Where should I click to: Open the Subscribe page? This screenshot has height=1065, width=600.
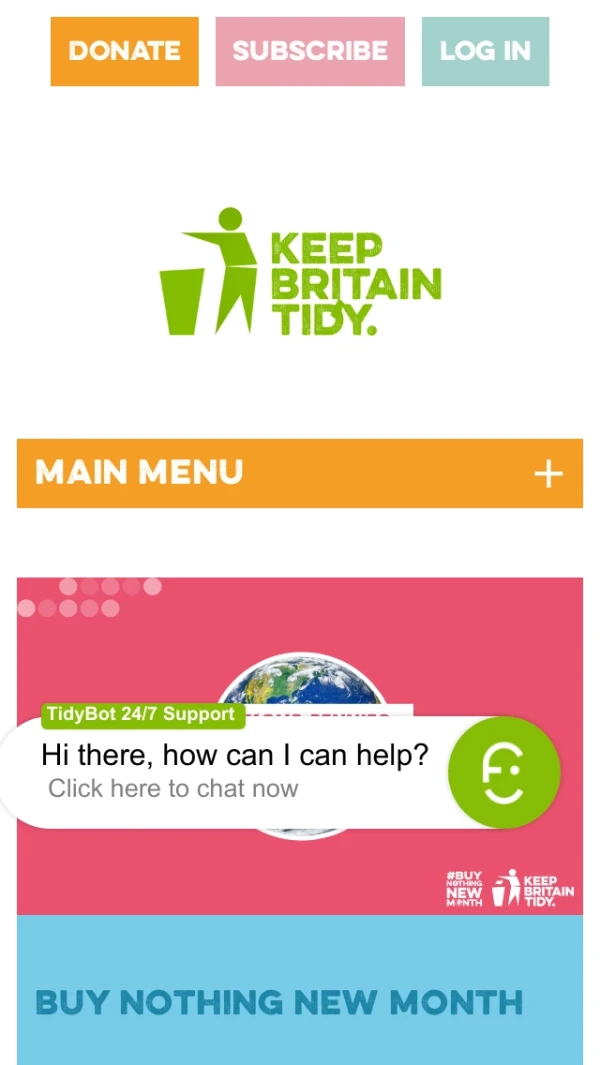310,51
